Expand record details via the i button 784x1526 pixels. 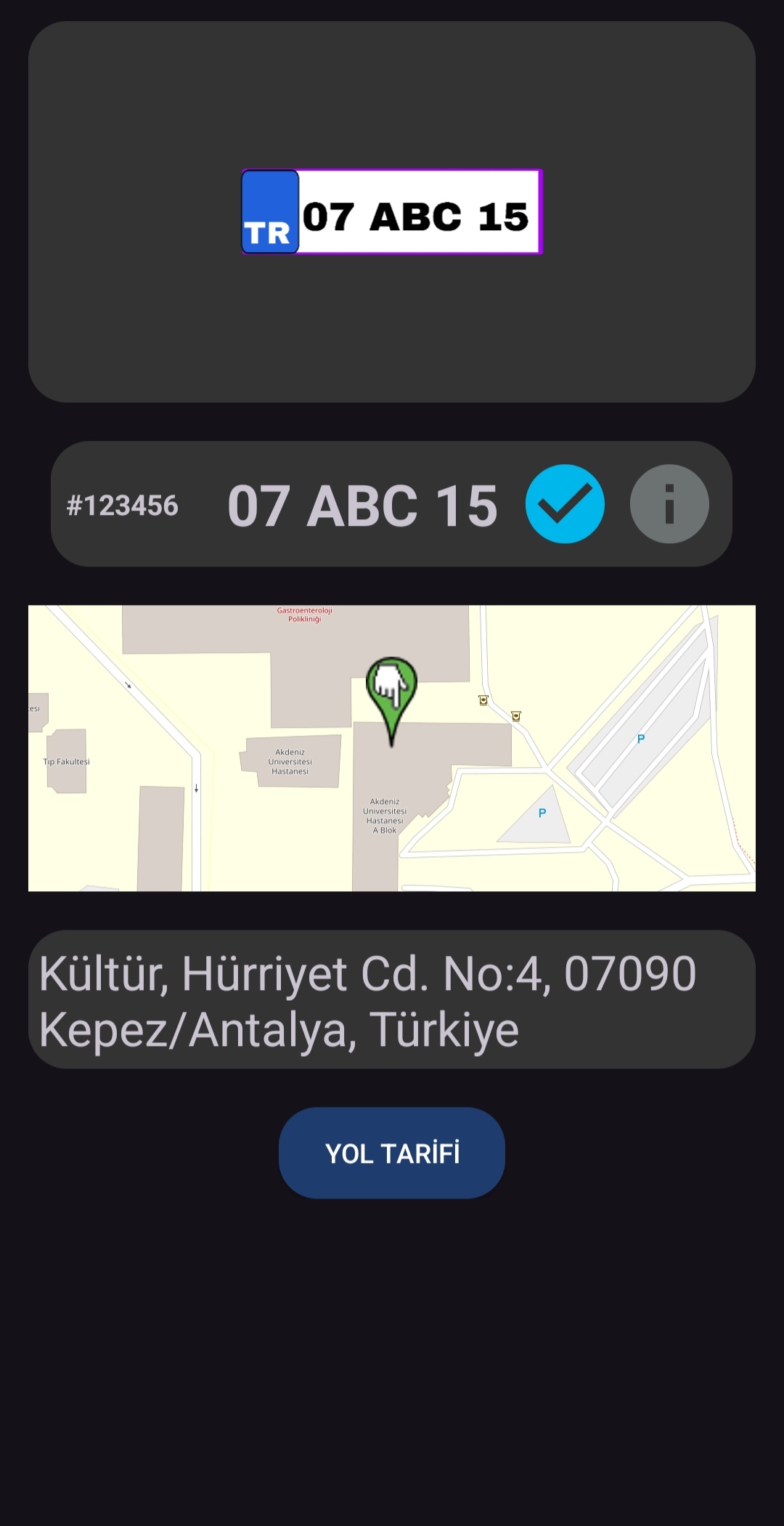pyautogui.click(x=669, y=503)
